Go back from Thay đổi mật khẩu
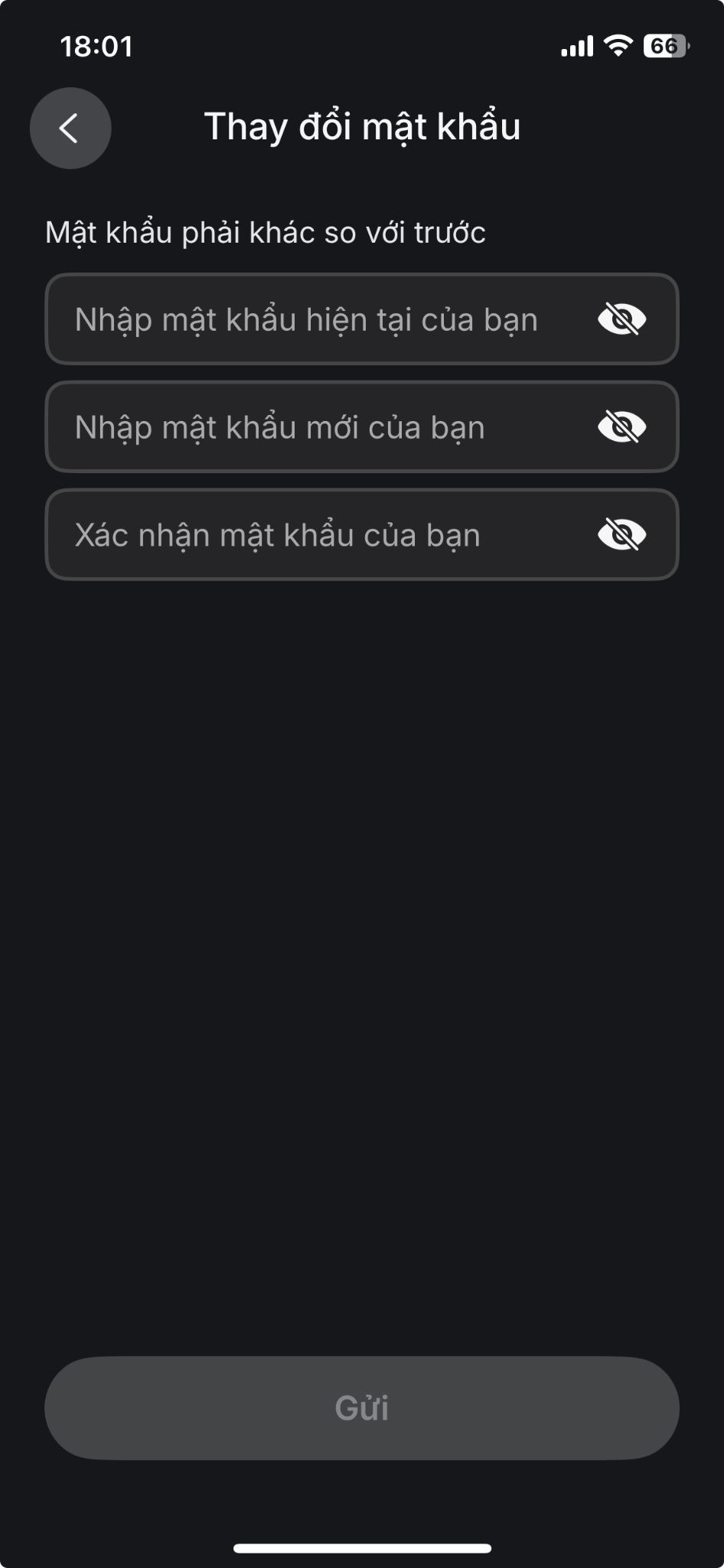 tap(70, 128)
